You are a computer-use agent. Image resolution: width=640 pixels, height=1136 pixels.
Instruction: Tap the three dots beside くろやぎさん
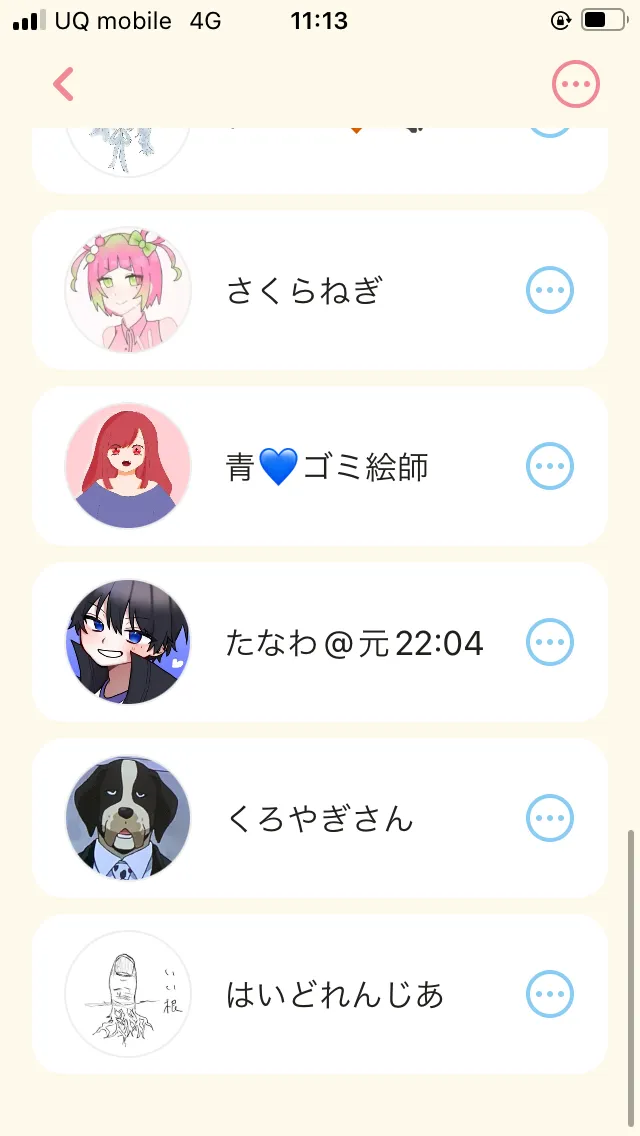click(549, 818)
